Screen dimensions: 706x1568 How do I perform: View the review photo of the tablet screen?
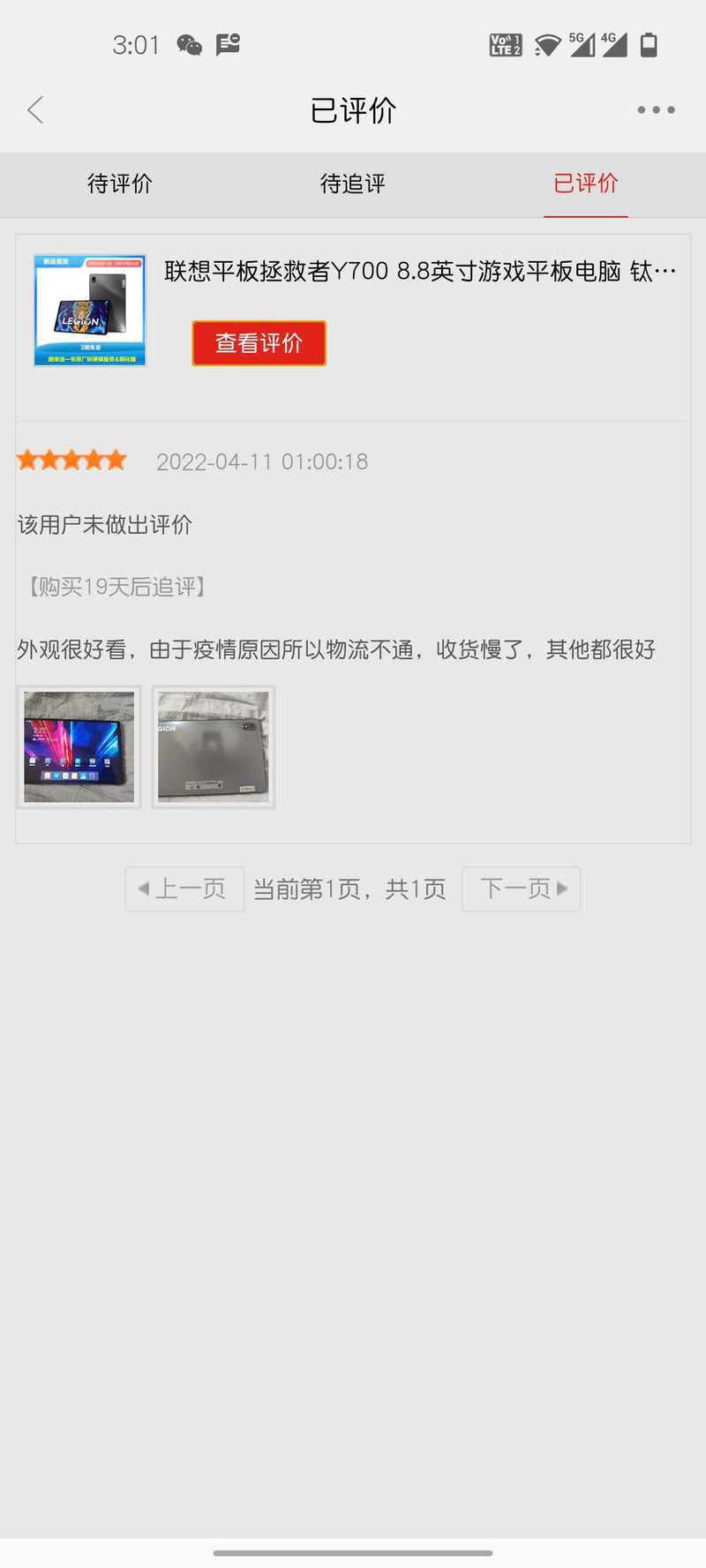(79, 746)
